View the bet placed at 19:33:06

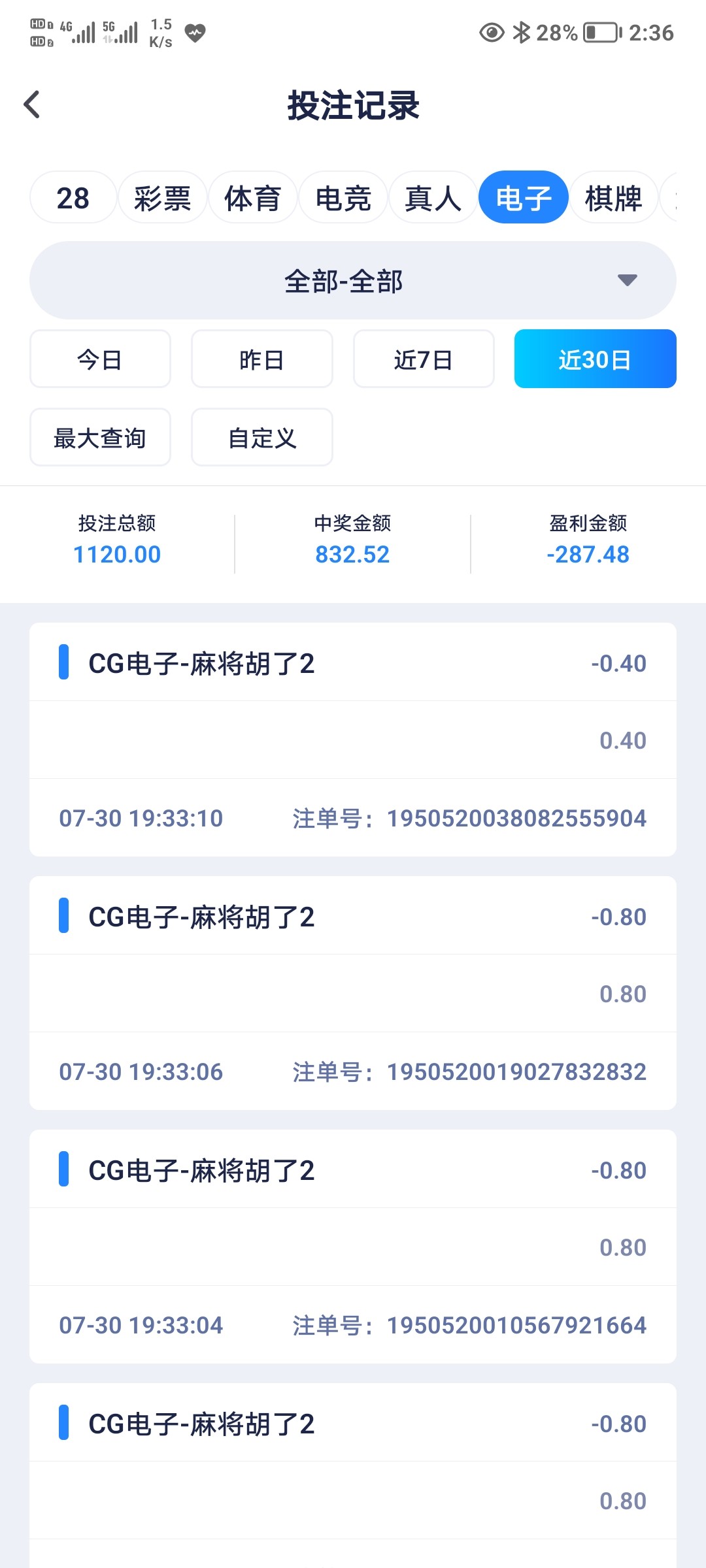353,993
